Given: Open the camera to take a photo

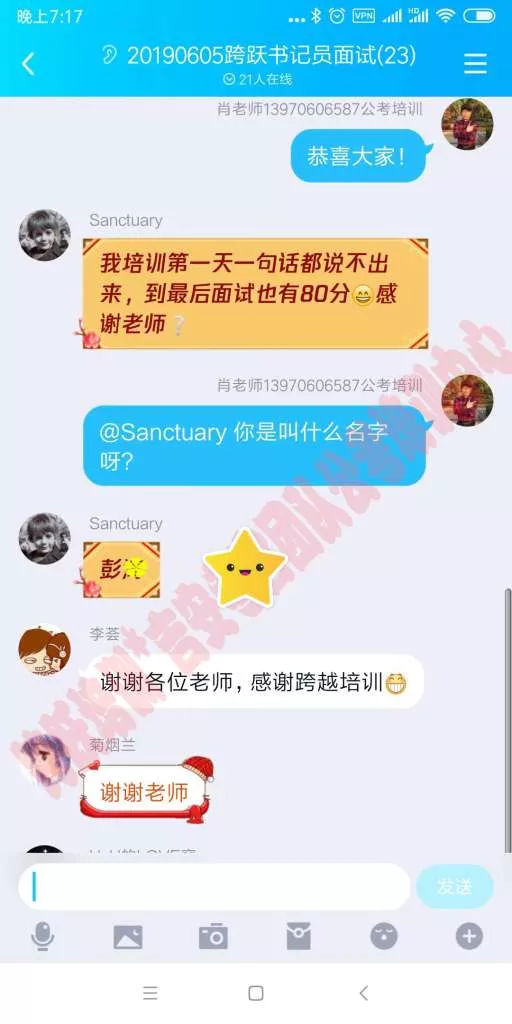Looking at the screenshot, I should [x=214, y=936].
